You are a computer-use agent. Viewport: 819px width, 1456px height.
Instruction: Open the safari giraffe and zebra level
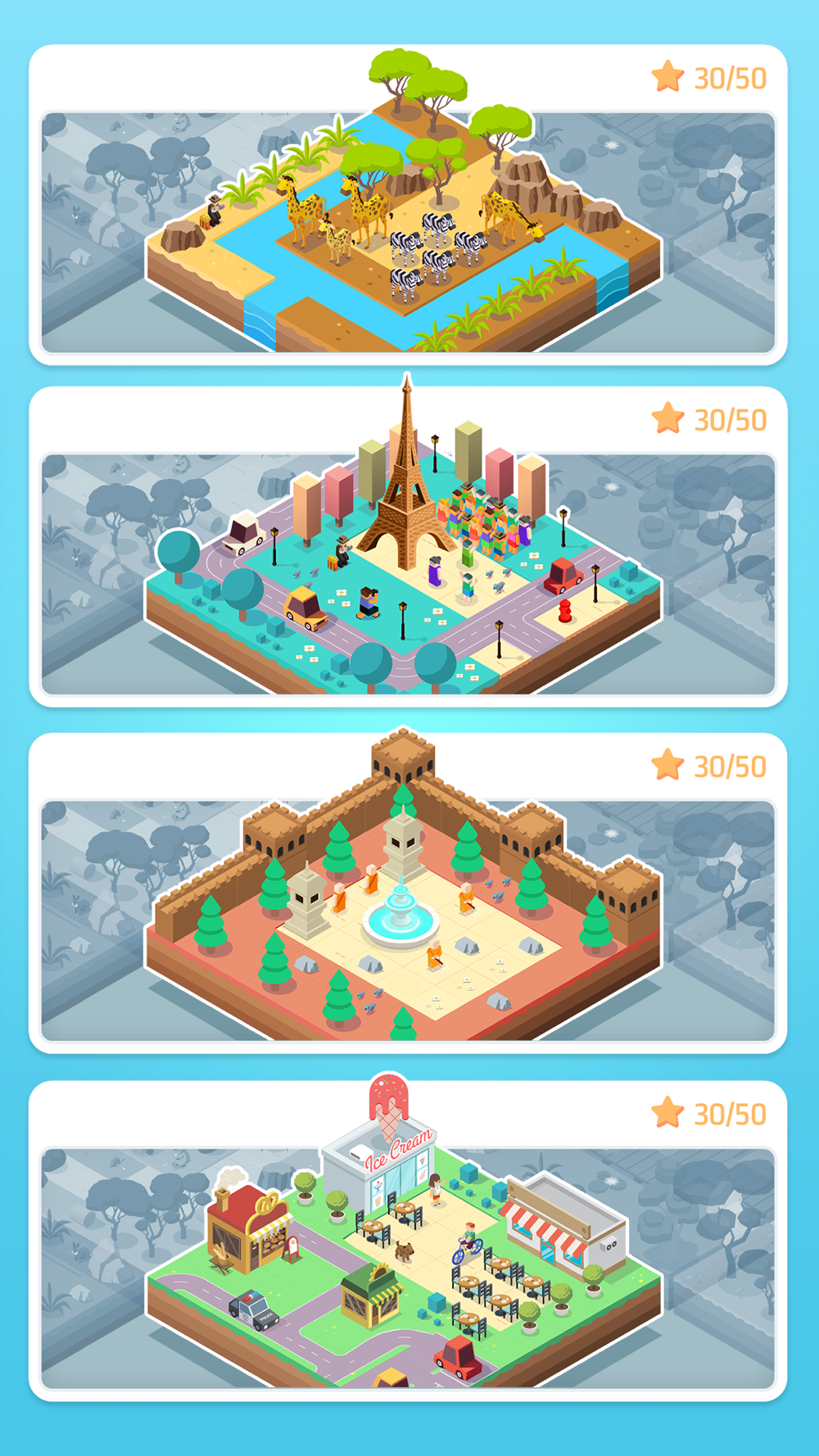[408, 221]
